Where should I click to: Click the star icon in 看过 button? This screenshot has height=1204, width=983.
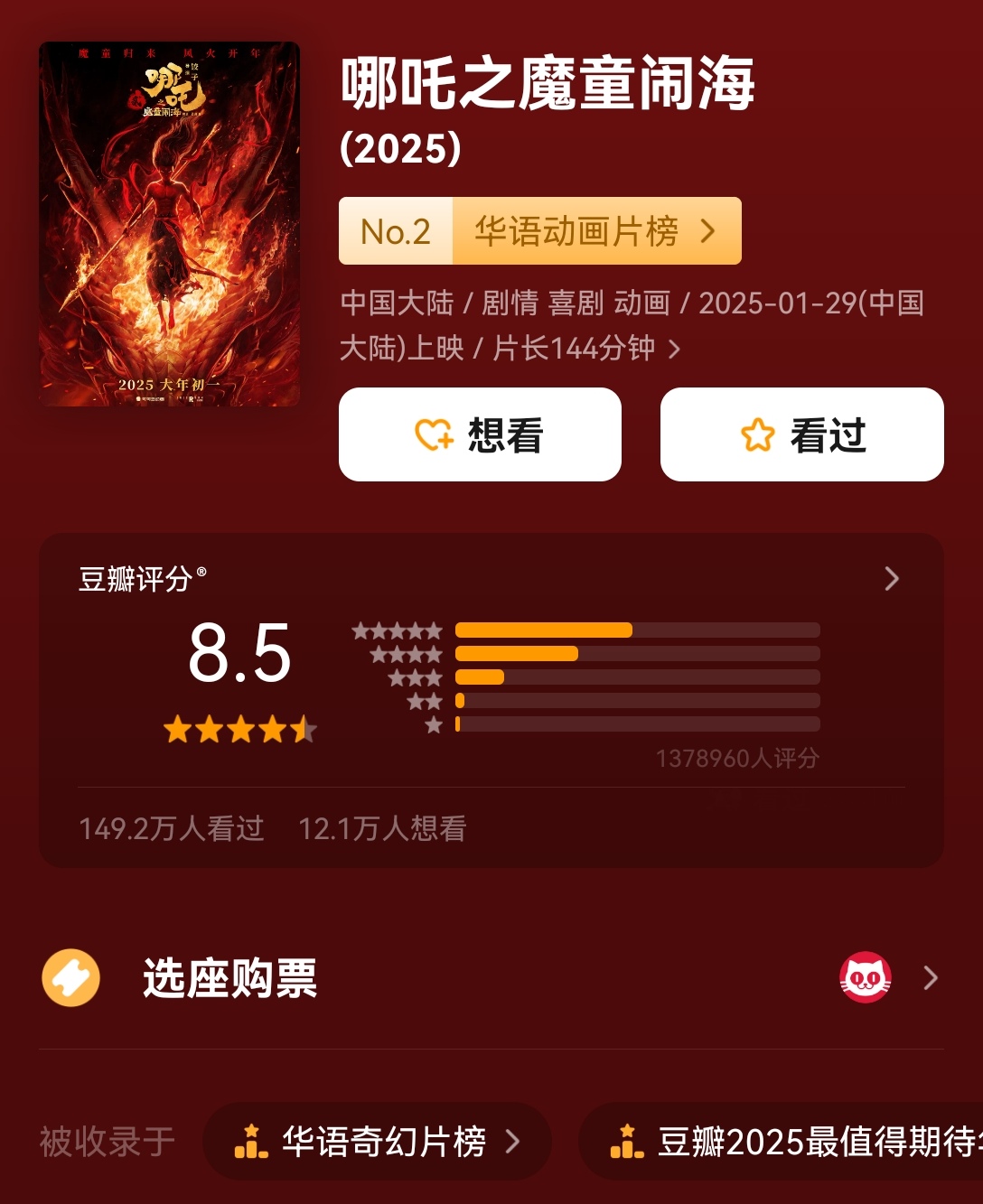(x=760, y=434)
